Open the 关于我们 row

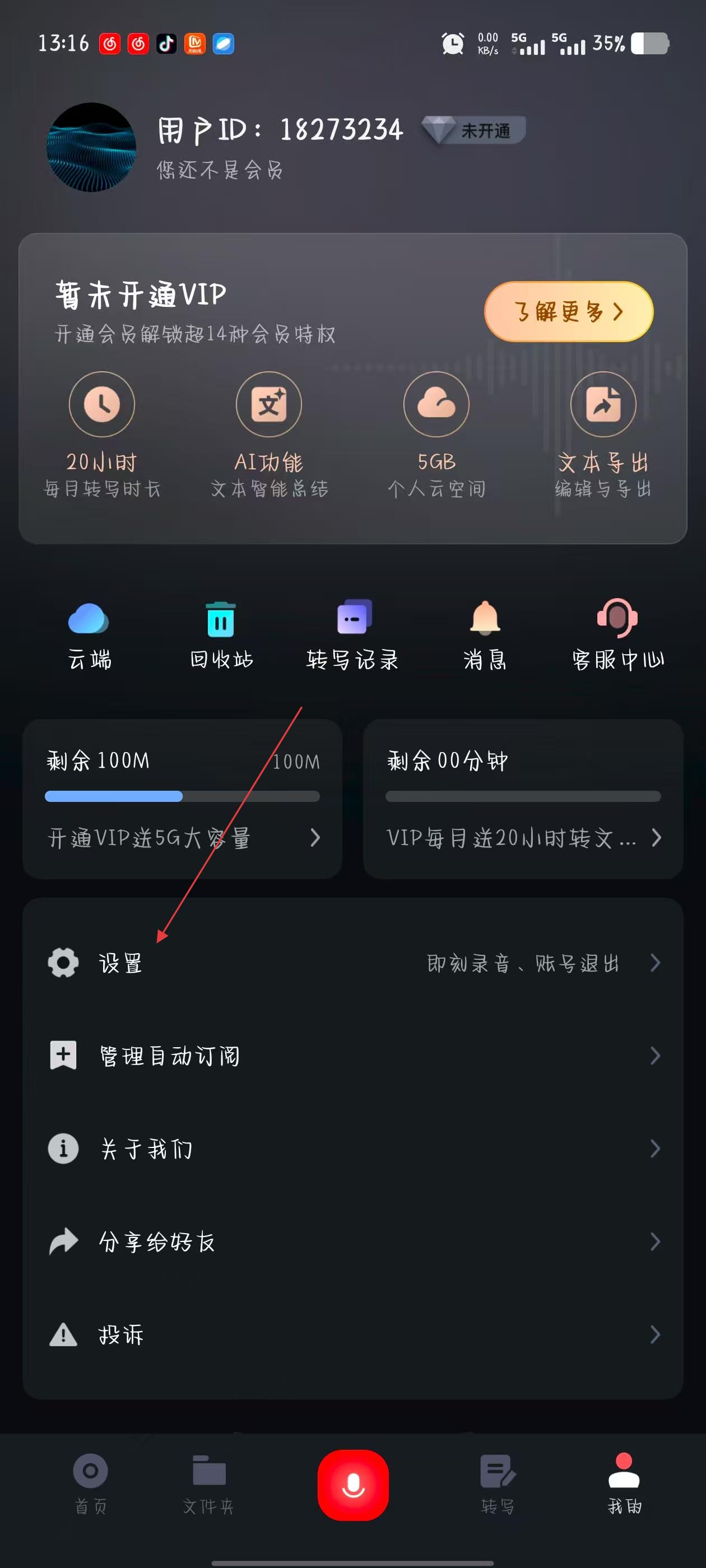[x=352, y=1149]
